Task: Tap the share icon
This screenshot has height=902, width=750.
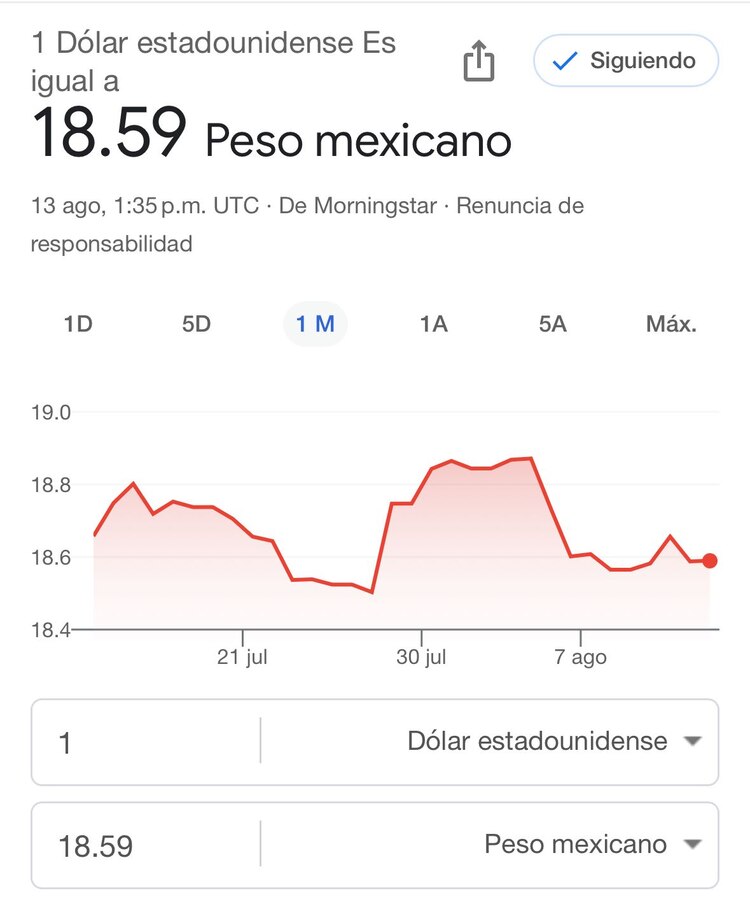Action: [x=481, y=61]
